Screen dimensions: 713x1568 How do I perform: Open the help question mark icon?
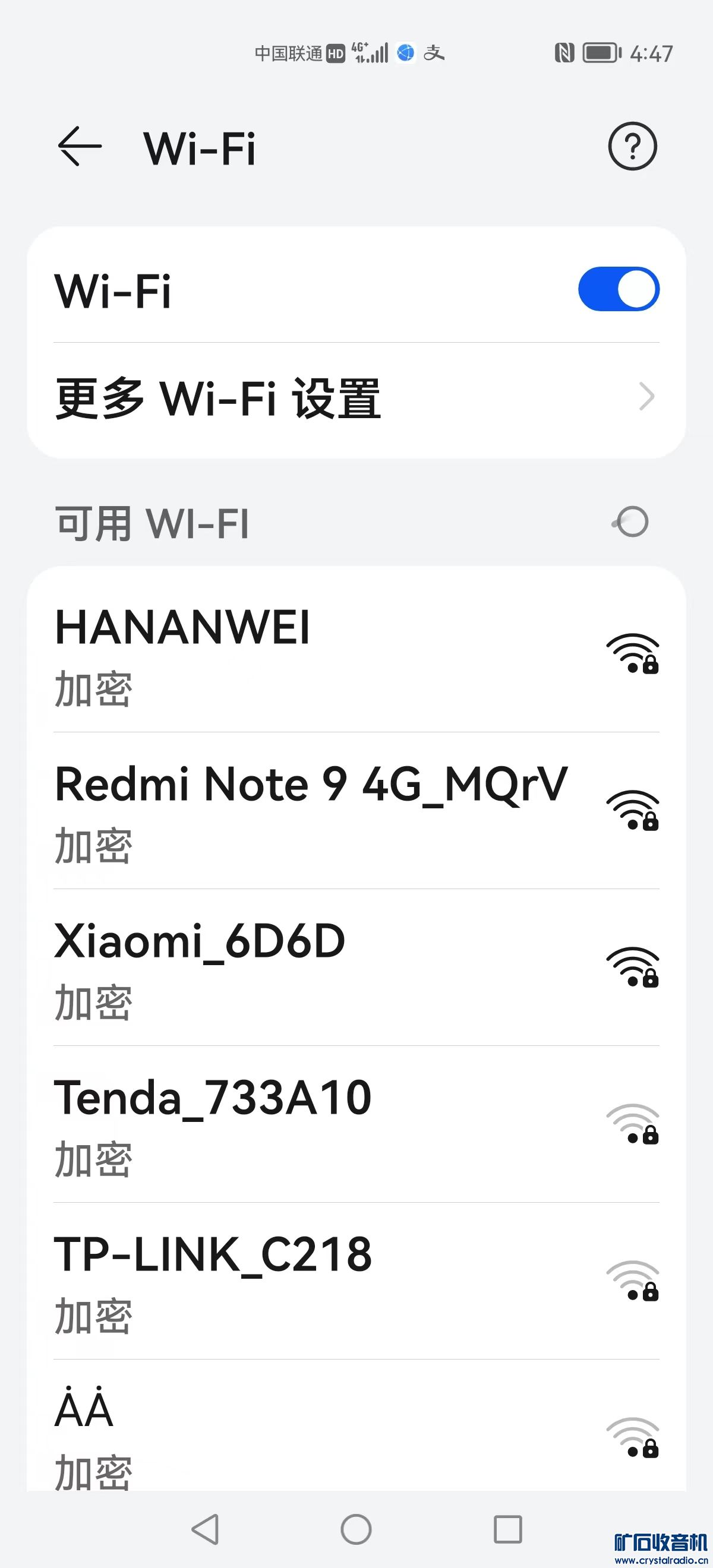[x=632, y=147]
